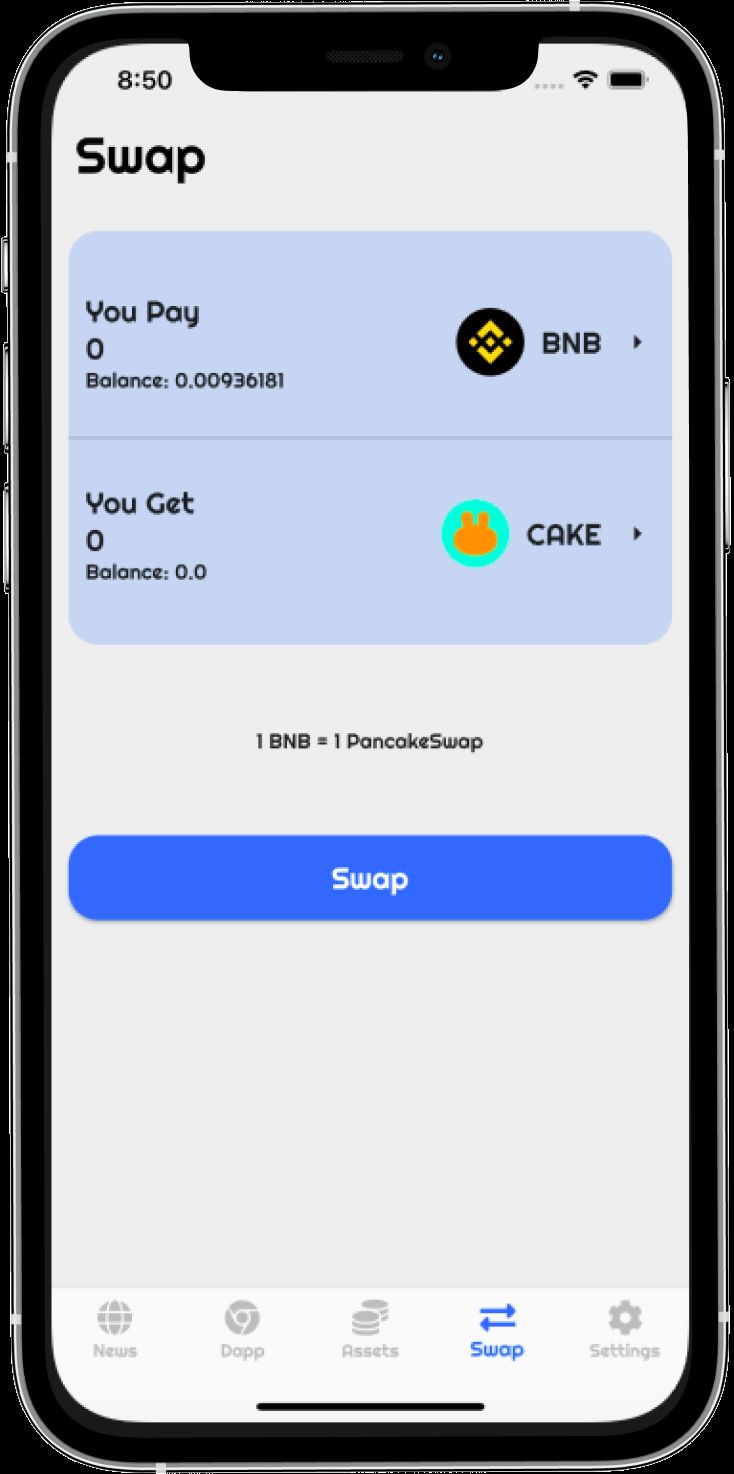
Task: Switch to the News tab
Action: (x=115, y=1329)
